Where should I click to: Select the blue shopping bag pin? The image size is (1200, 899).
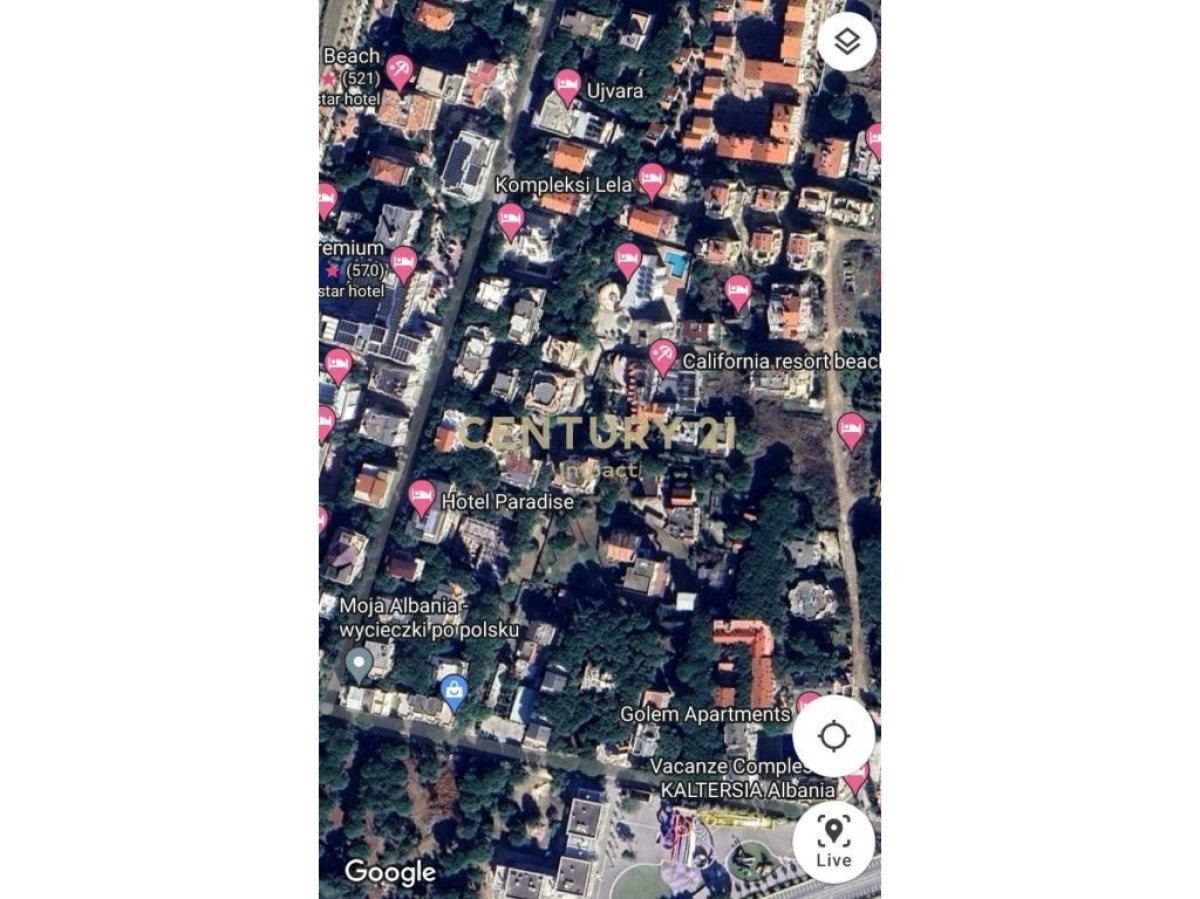point(454,690)
